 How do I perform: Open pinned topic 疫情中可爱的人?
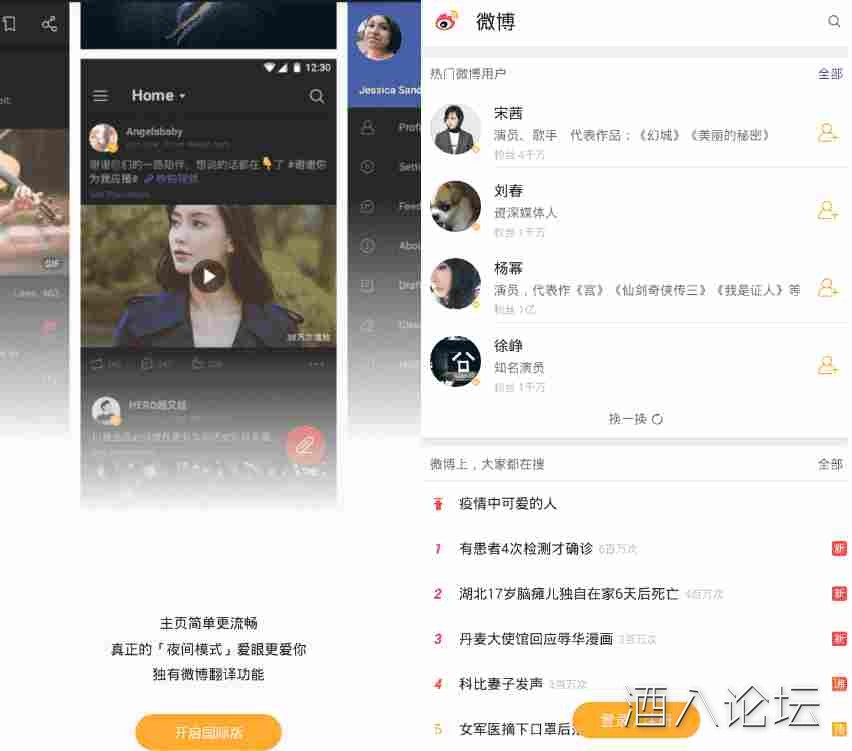tap(507, 504)
